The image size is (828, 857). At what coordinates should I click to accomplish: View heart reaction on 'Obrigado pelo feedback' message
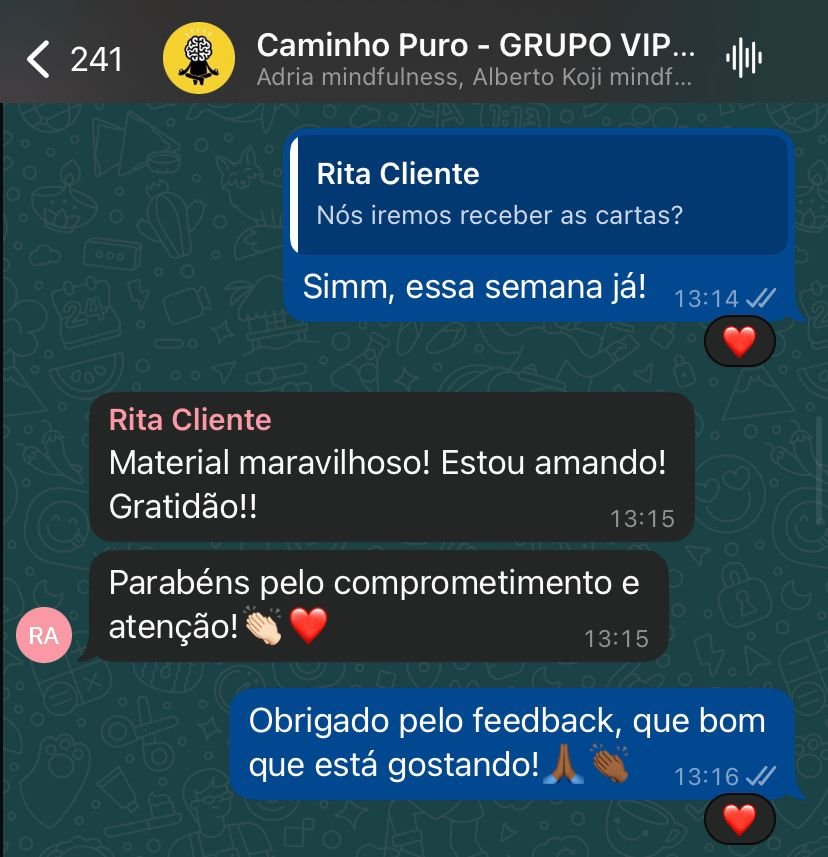coord(739,820)
